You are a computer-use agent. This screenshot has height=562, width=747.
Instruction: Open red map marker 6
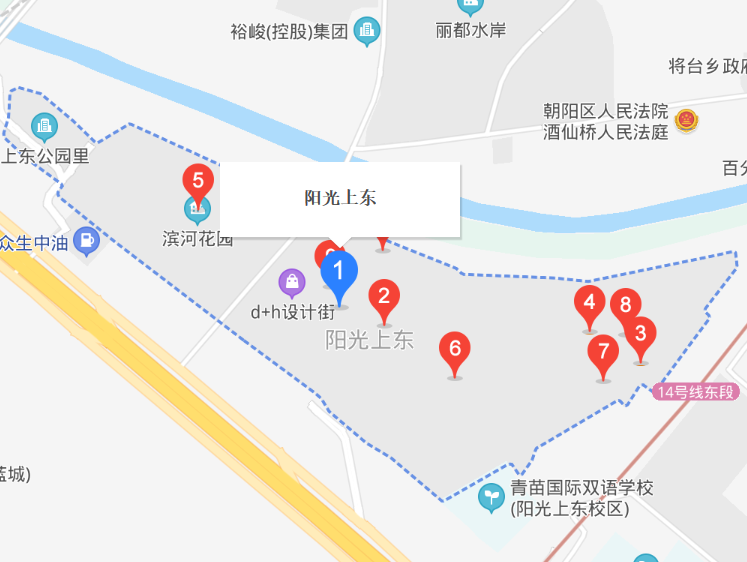pyautogui.click(x=455, y=349)
